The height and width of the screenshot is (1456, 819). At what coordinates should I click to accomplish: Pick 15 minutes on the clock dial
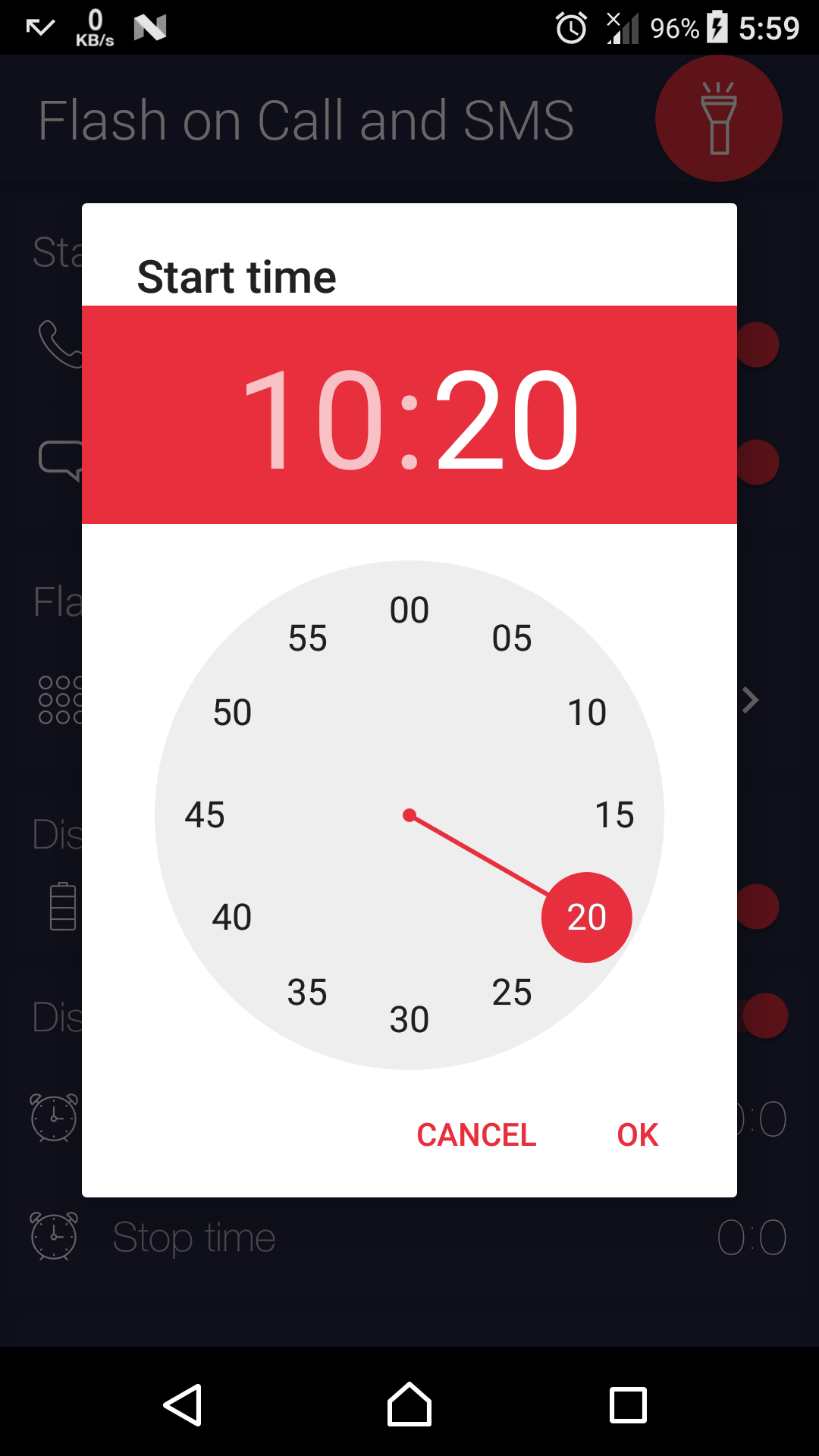coord(614,815)
